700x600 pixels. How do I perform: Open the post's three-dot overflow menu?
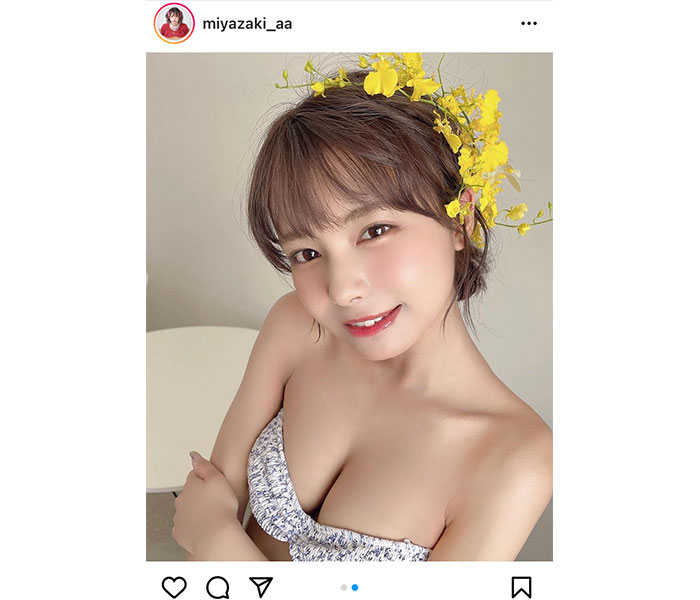pyautogui.click(x=529, y=23)
